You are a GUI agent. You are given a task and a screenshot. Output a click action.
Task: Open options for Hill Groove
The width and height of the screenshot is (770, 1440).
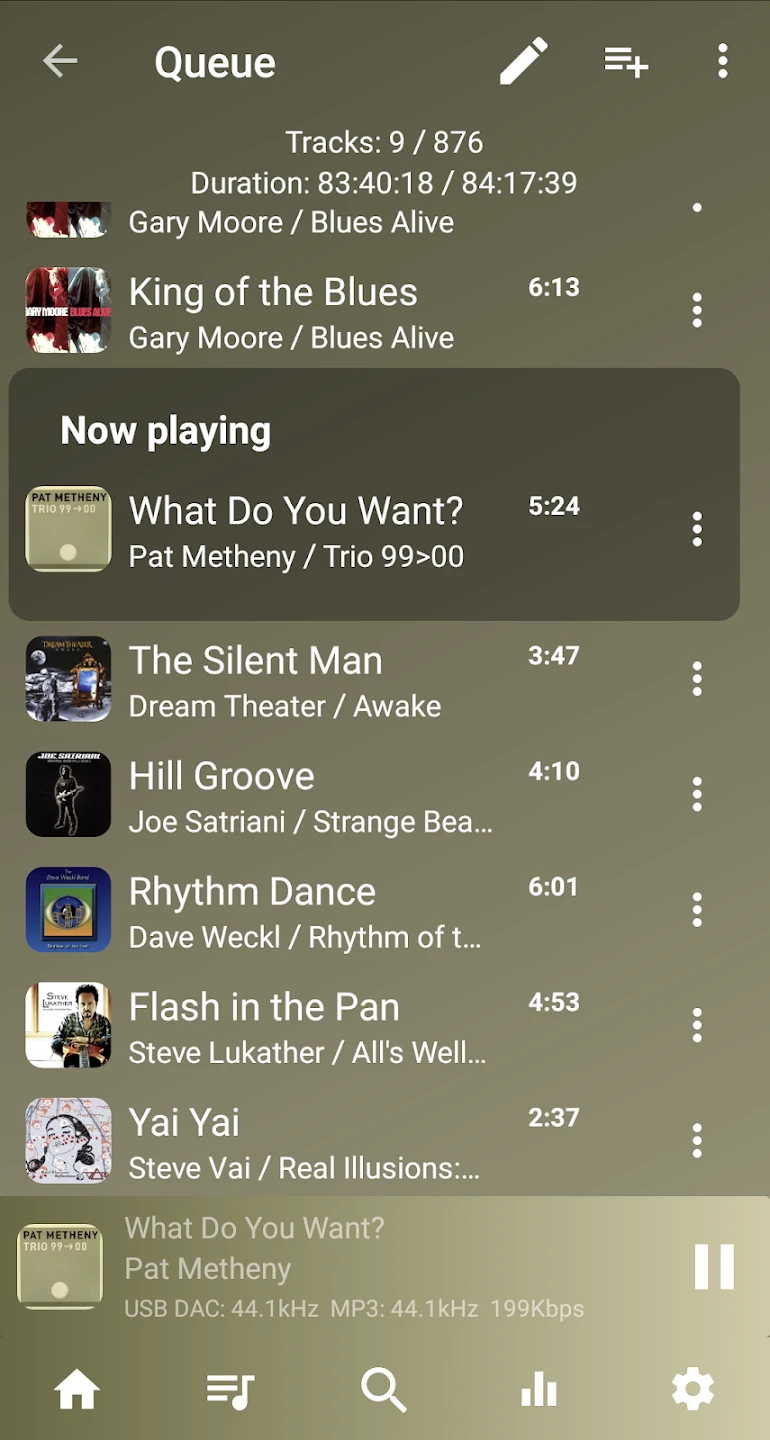click(697, 795)
